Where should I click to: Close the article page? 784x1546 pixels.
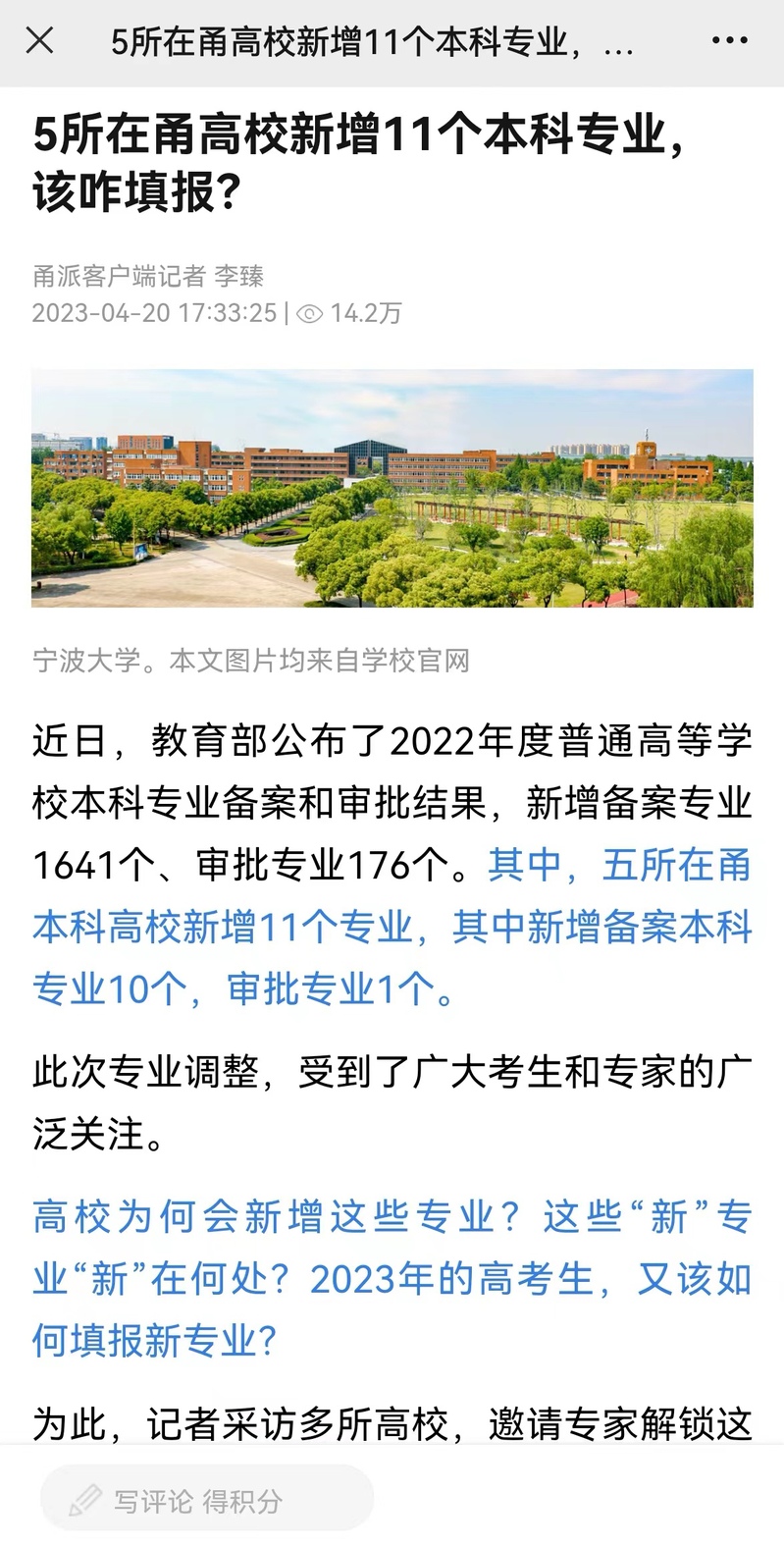coord(39,41)
